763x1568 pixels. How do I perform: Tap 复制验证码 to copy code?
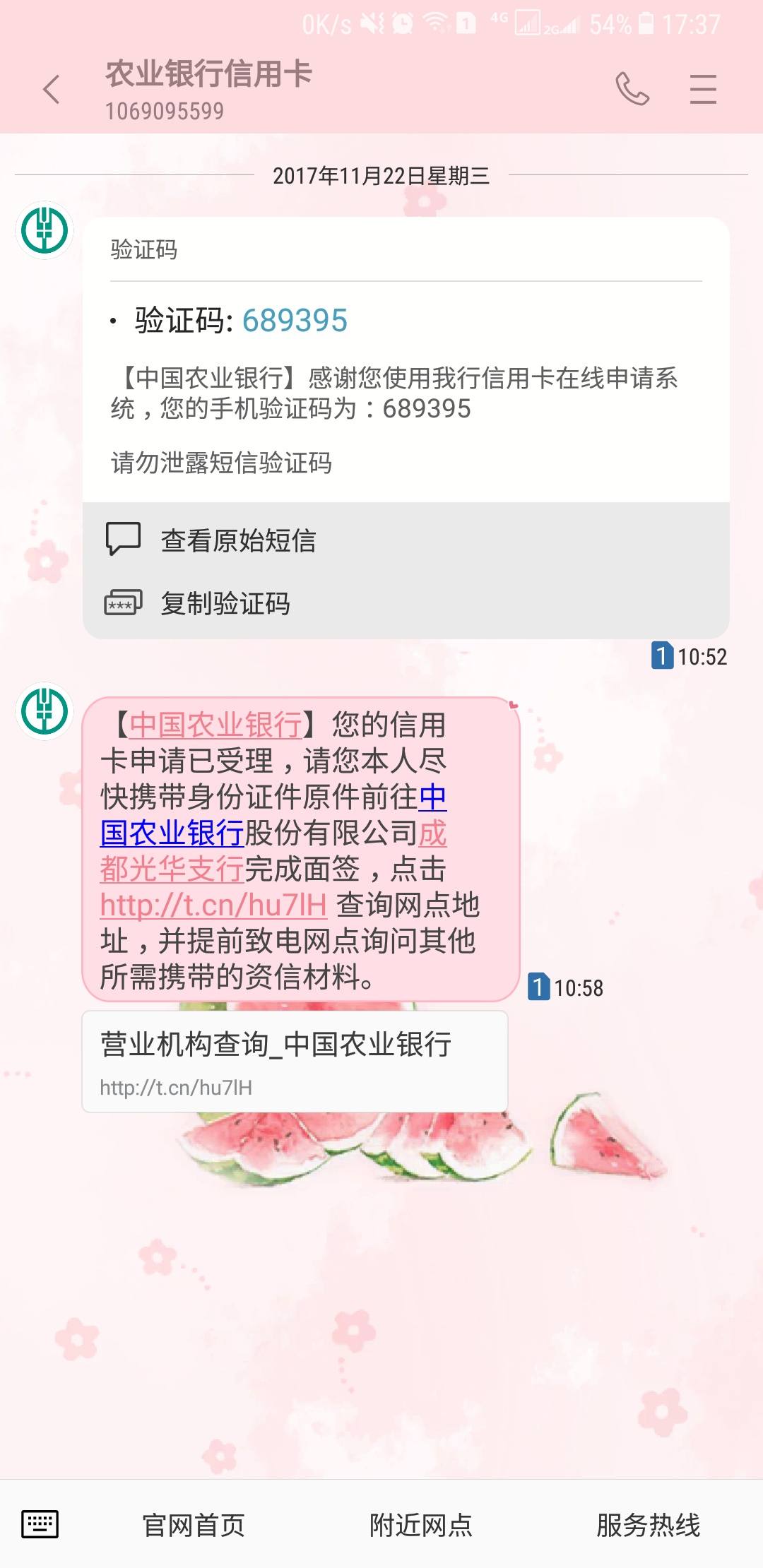point(225,604)
